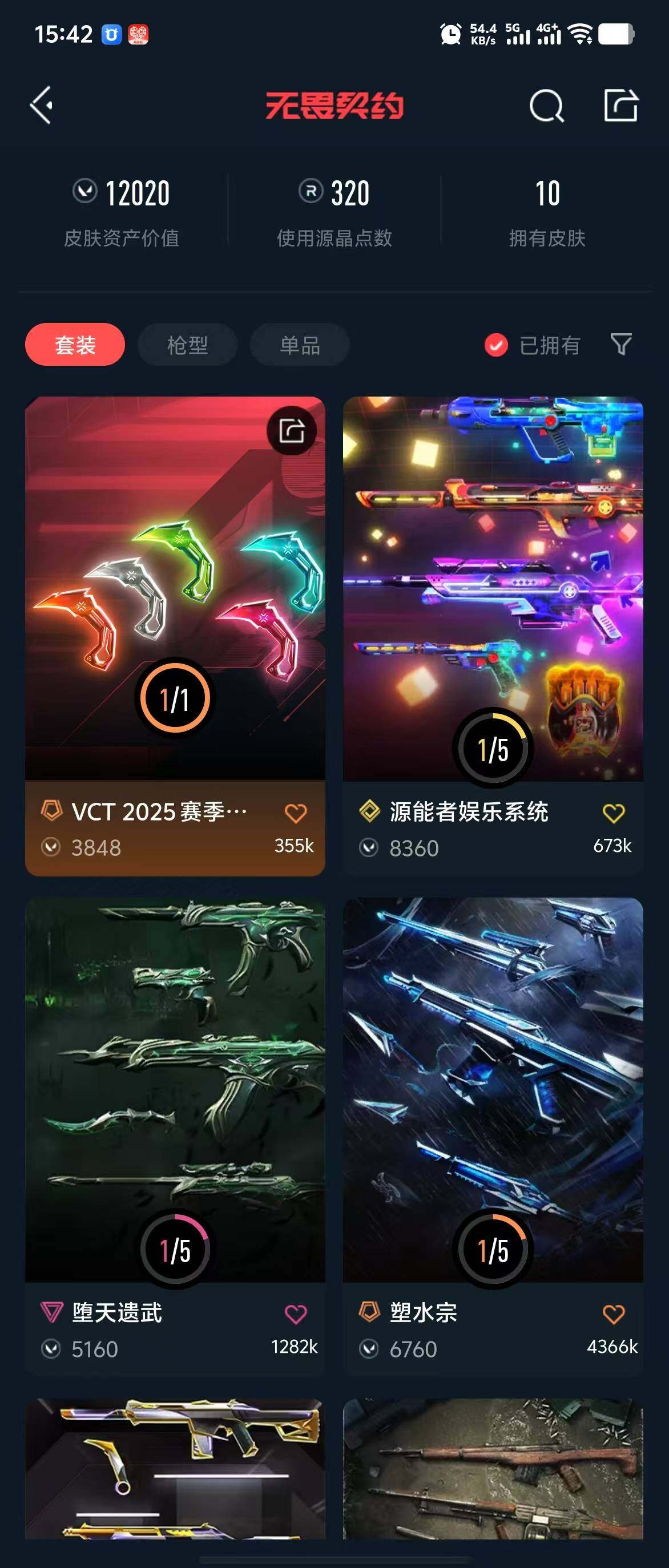Switch to the 枪型 tab
The height and width of the screenshot is (1568, 669).
[187, 345]
